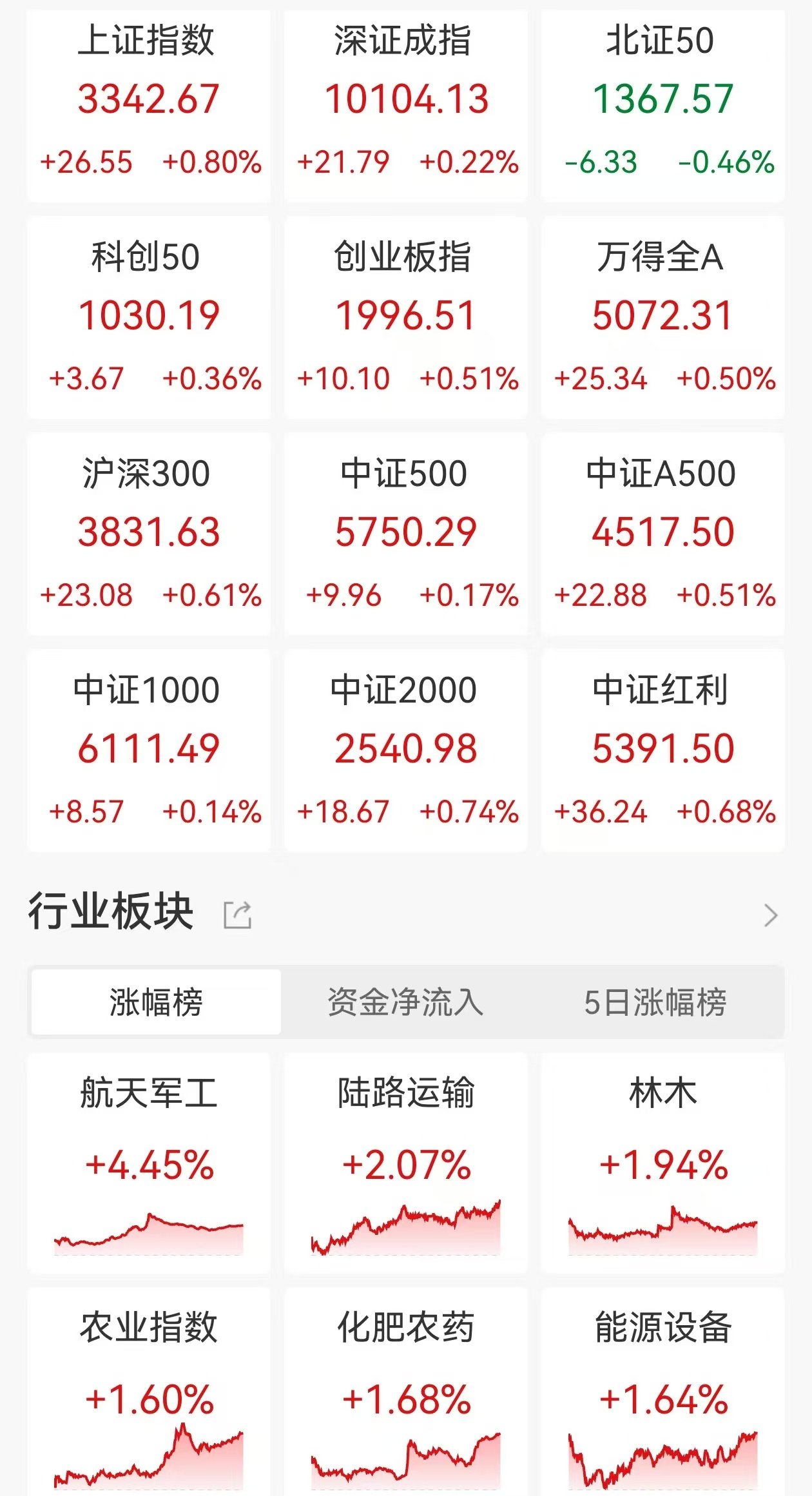This screenshot has width=812, height=1496.
Task: Open the 中证红利 index card
Action: pos(662,750)
